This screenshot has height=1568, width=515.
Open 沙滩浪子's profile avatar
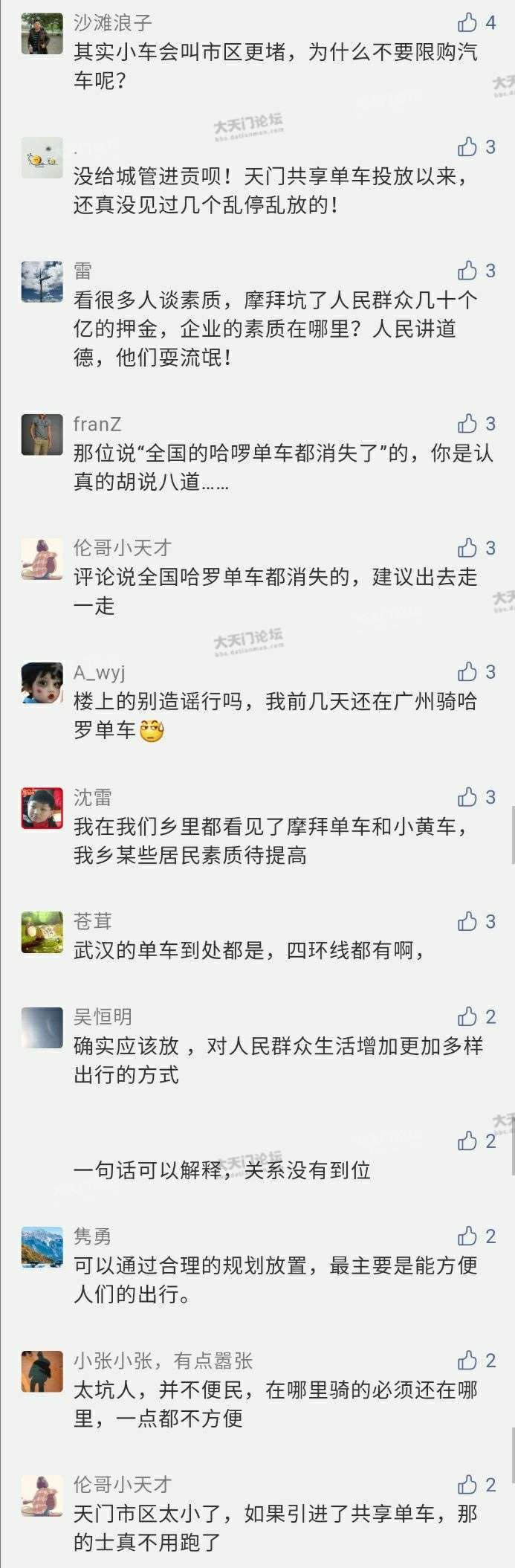(x=42, y=34)
